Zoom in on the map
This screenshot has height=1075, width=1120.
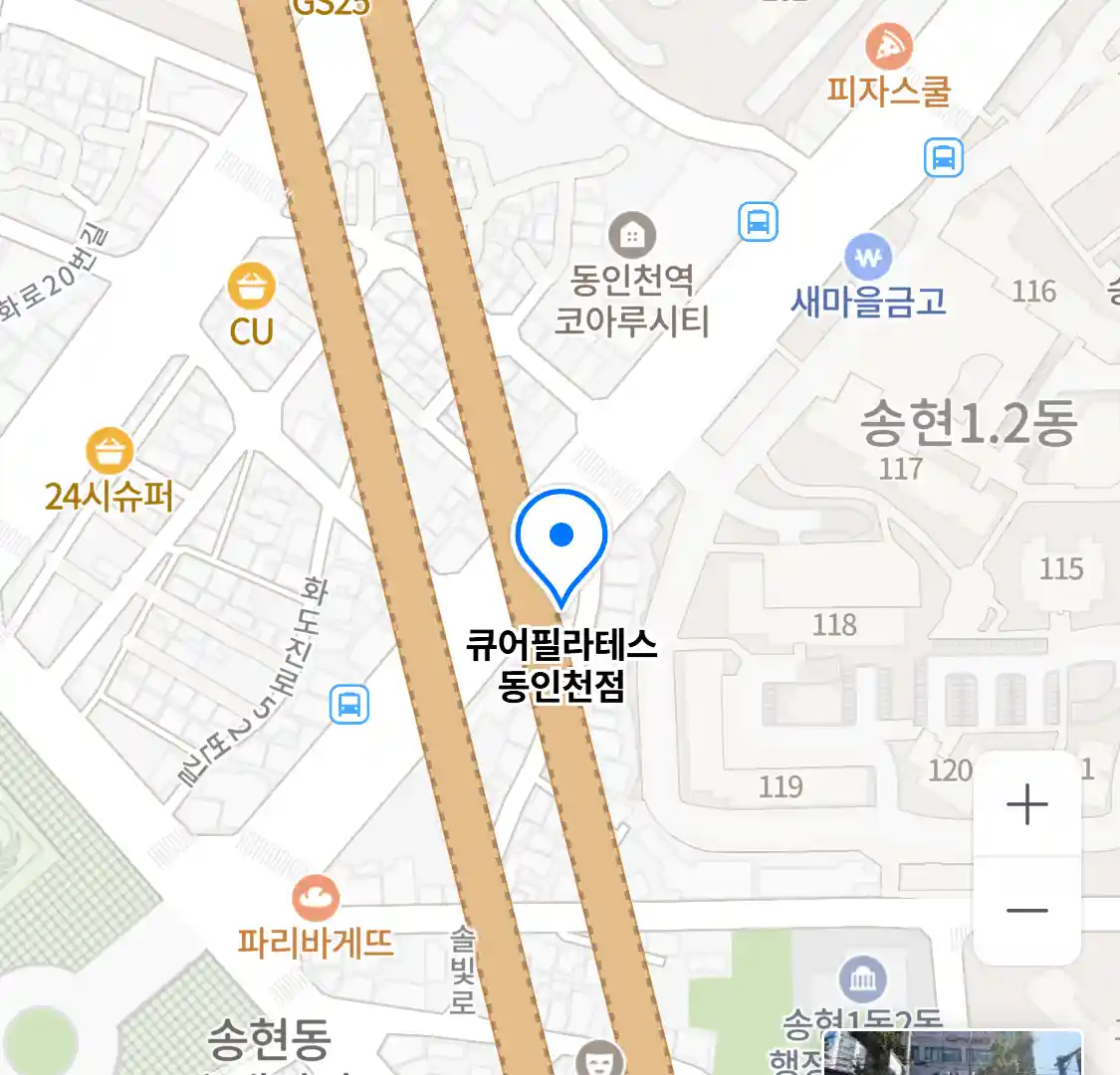(x=1026, y=804)
